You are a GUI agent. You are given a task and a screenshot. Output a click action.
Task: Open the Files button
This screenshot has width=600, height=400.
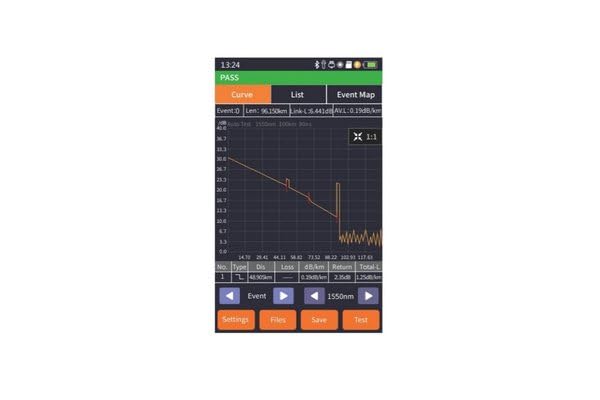278,320
